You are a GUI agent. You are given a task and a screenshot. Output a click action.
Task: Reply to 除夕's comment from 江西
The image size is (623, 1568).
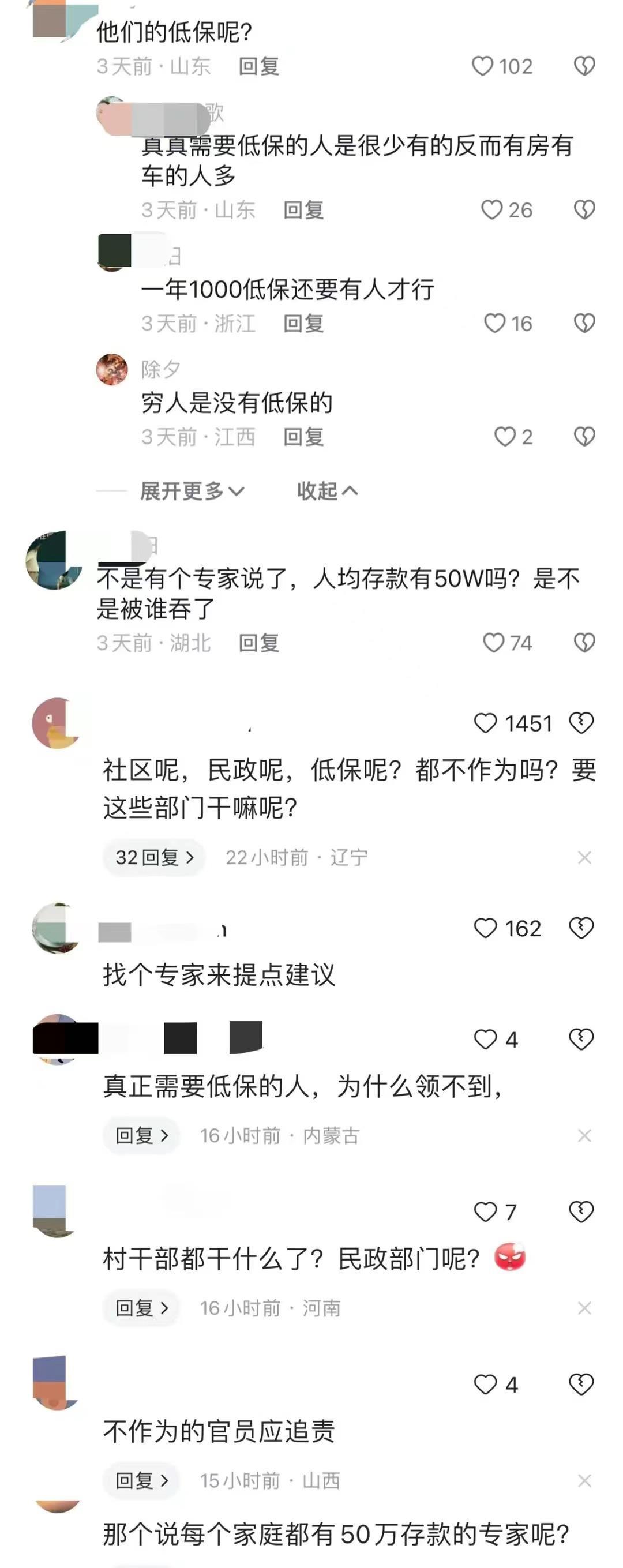[303, 437]
